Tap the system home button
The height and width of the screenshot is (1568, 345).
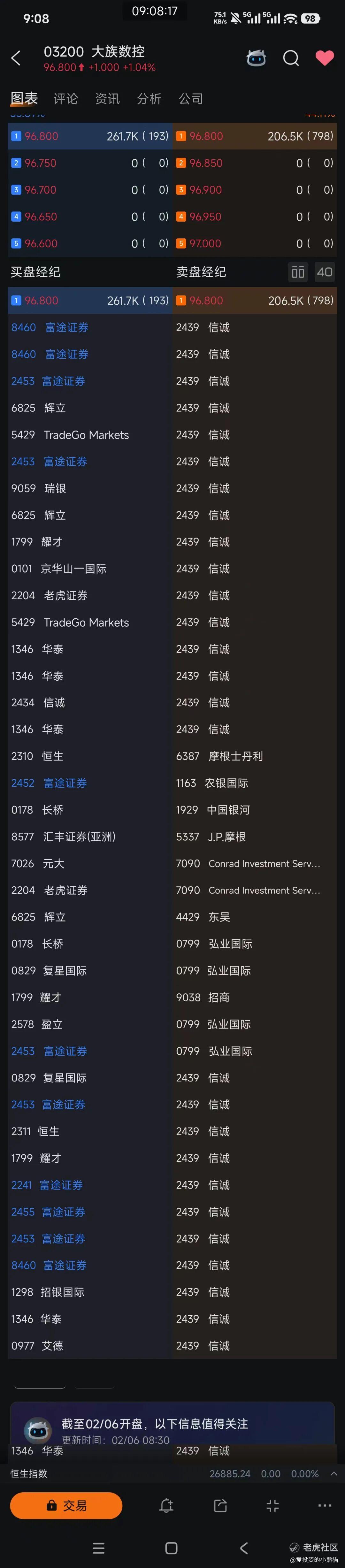coord(172,1548)
